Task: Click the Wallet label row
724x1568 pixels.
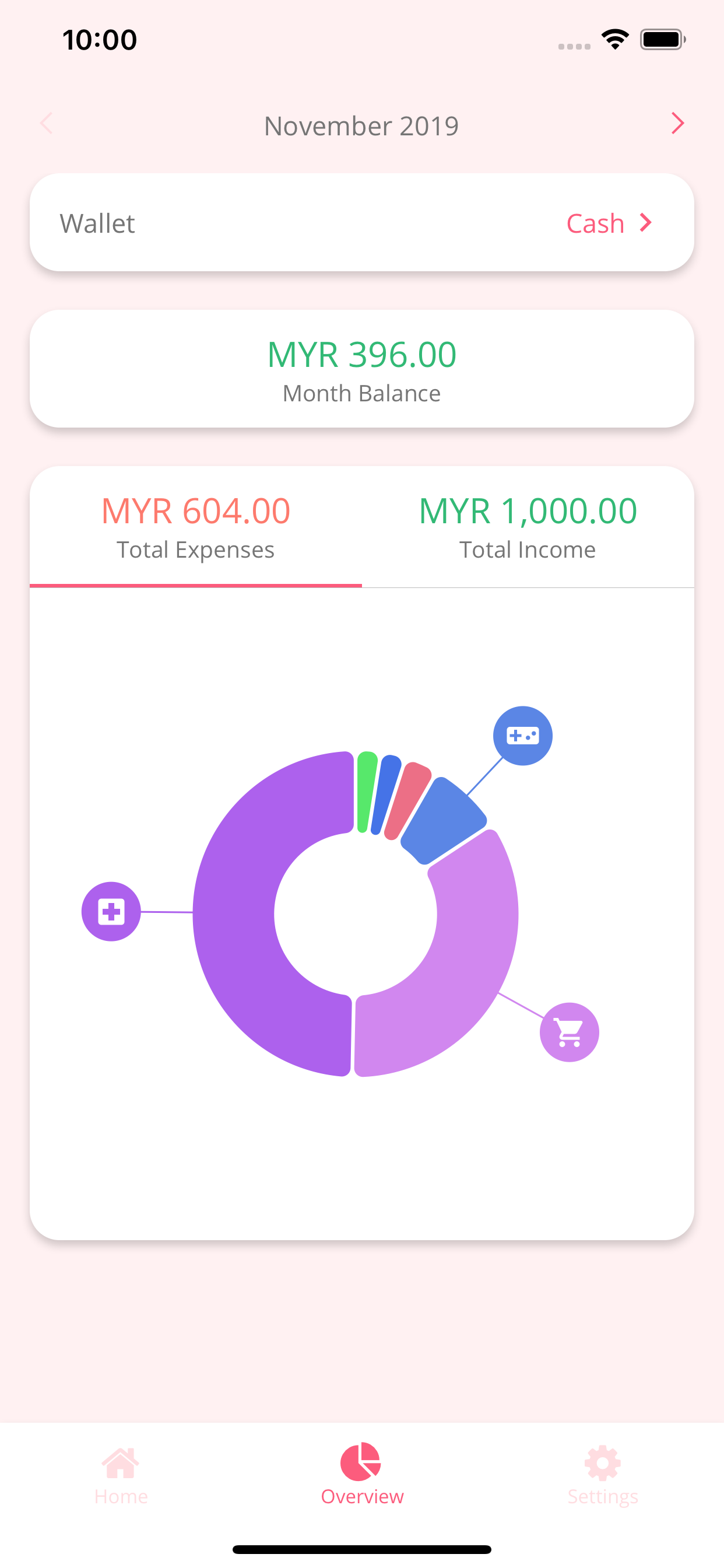Action: coord(97,223)
